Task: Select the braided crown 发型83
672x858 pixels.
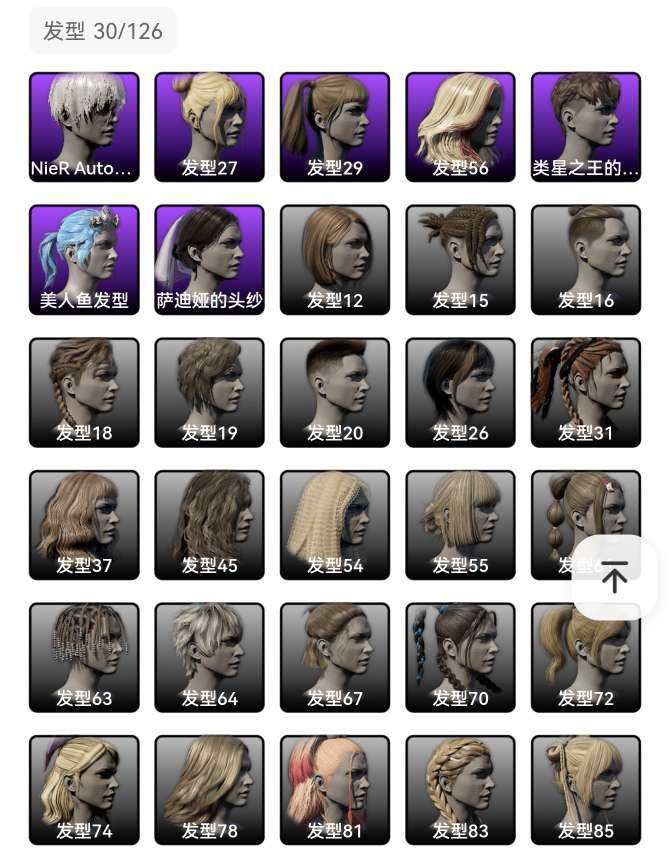Action: pyautogui.click(x=461, y=790)
